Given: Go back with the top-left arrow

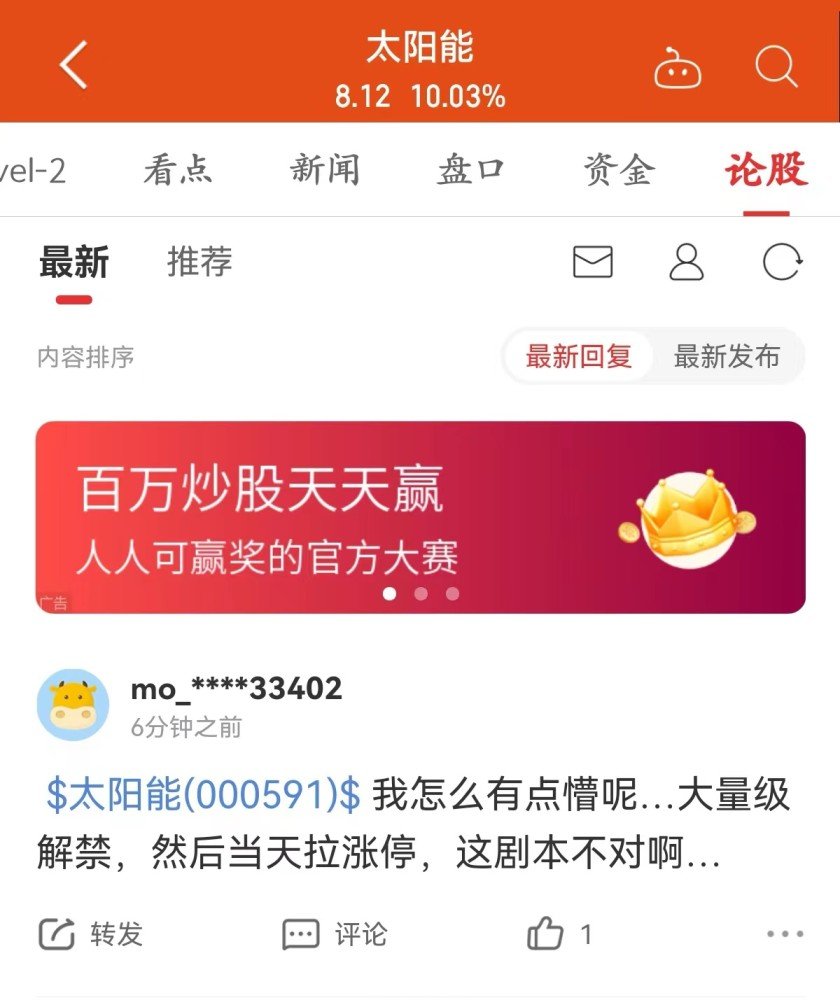Looking at the screenshot, I should (74, 67).
